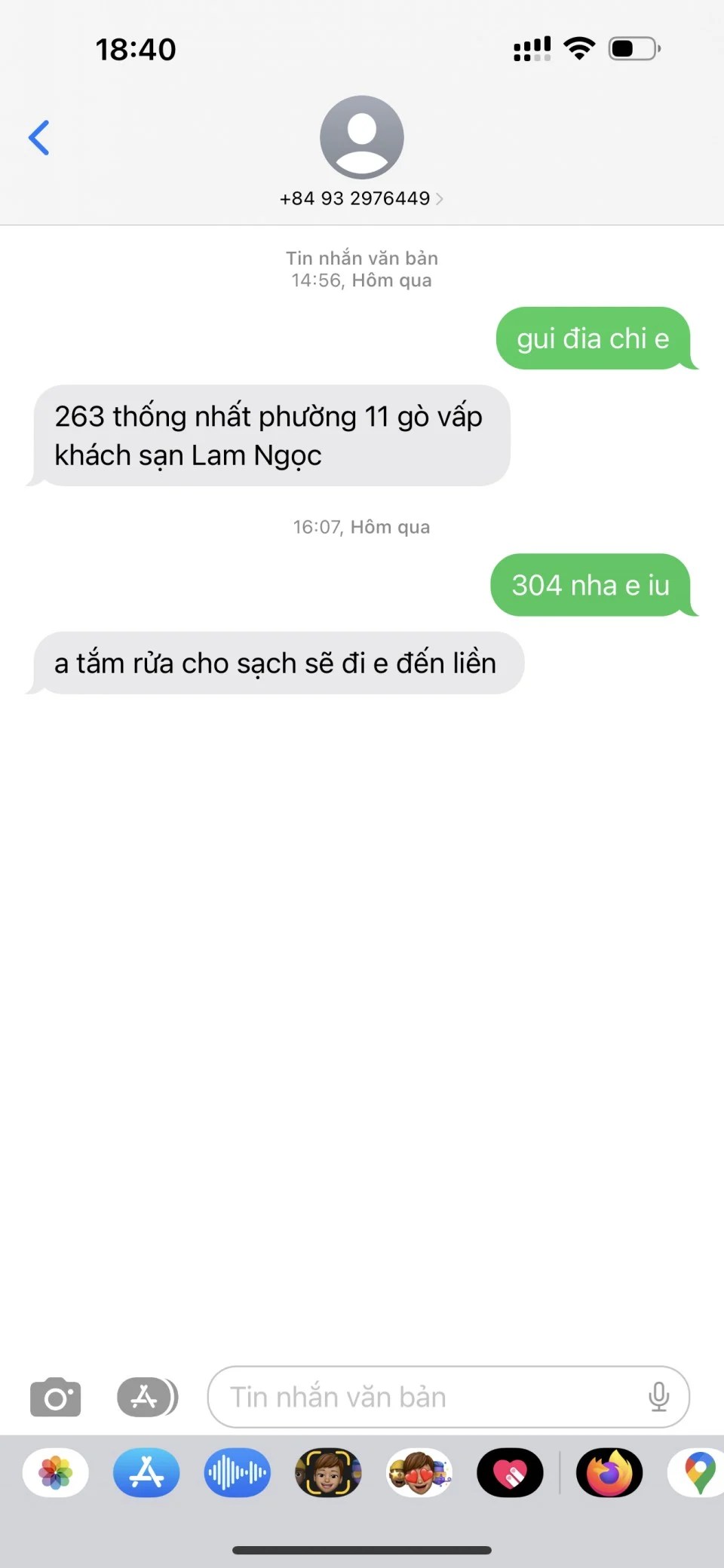Open the Firefox app in the strip
The image size is (724, 1568).
click(x=609, y=1472)
